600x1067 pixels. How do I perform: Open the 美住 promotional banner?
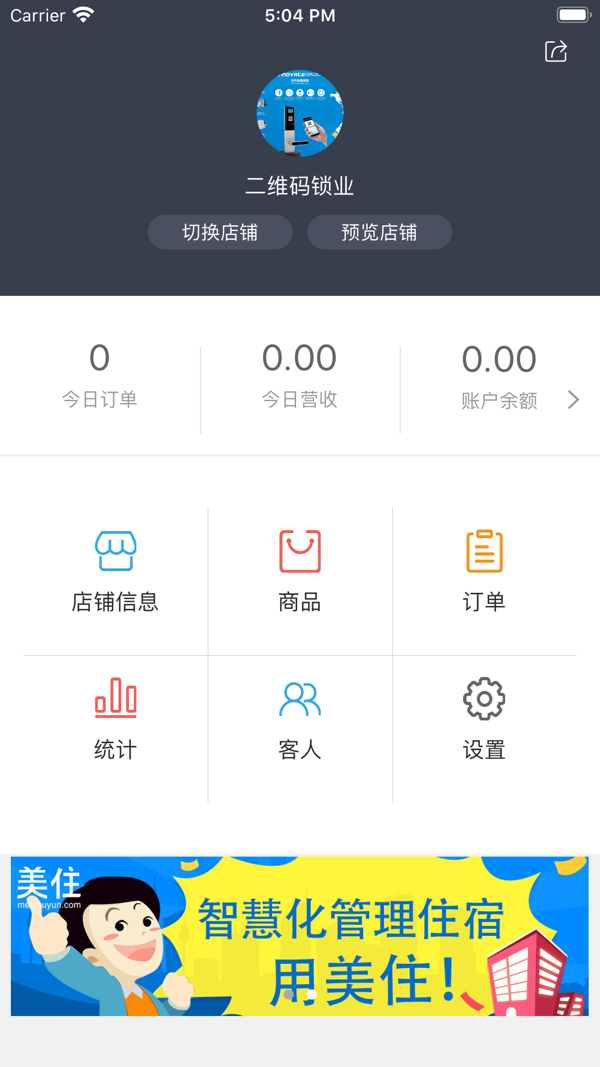point(300,936)
